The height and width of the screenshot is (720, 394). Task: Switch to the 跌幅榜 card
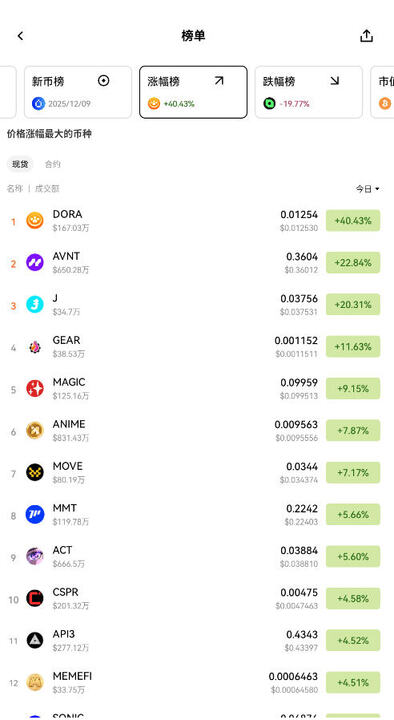click(309, 92)
